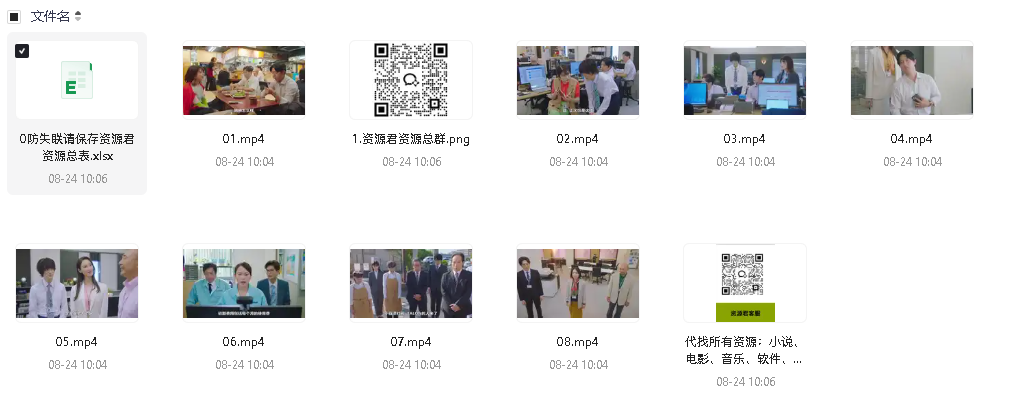This screenshot has height=410, width=1032.
Task: Open video 03.mp4
Action: [x=745, y=80]
